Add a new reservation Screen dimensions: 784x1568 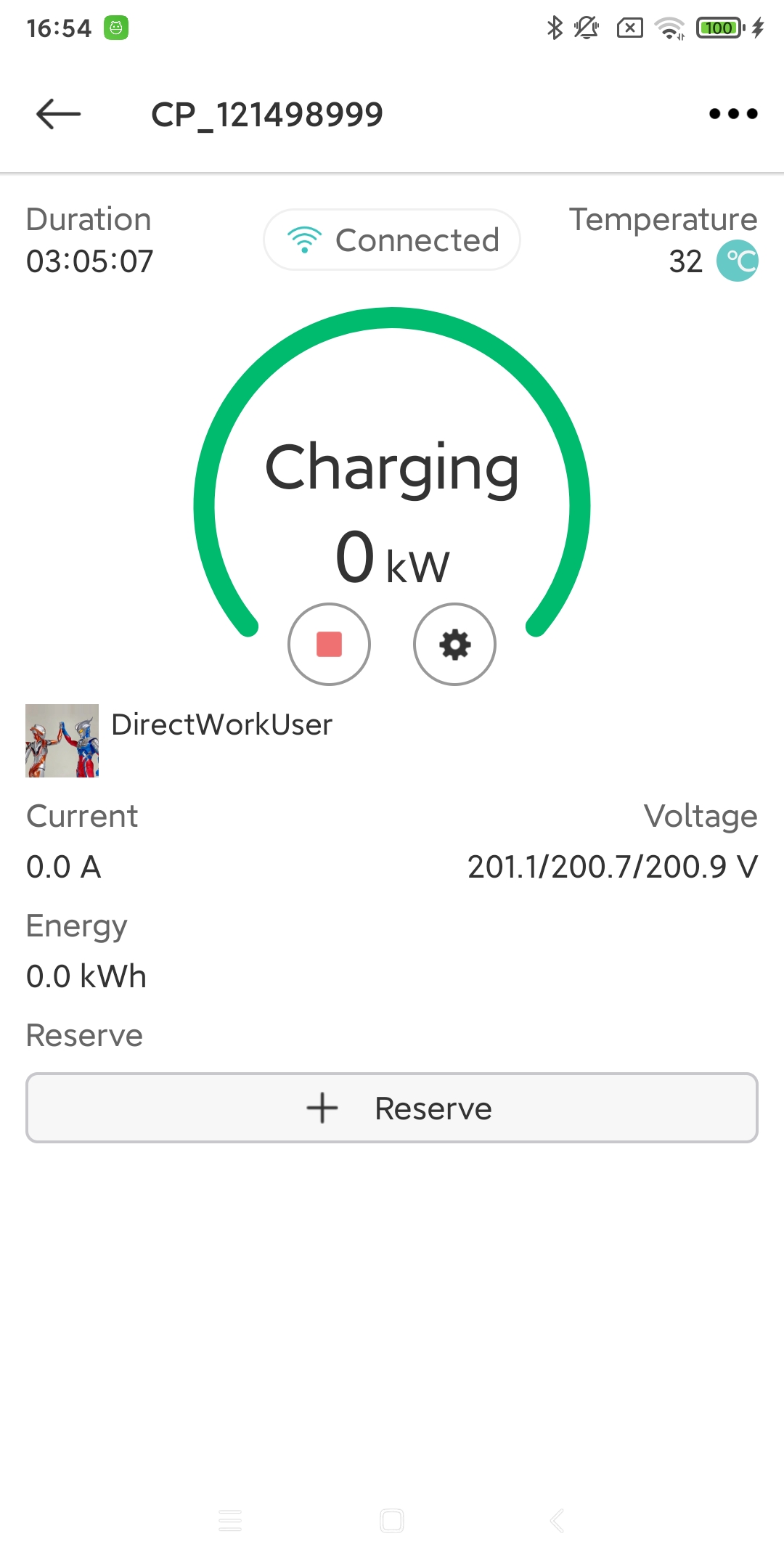(x=392, y=1108)
